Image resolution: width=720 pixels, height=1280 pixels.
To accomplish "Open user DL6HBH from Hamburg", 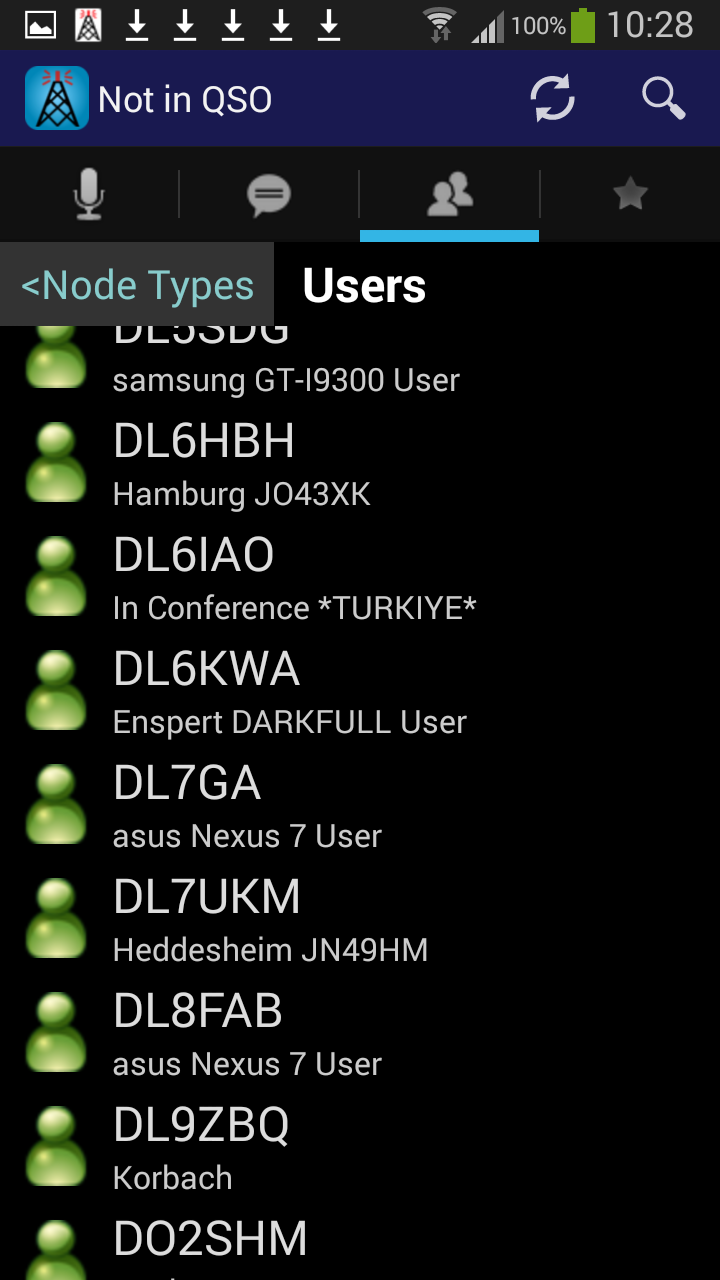I will 360,464.
